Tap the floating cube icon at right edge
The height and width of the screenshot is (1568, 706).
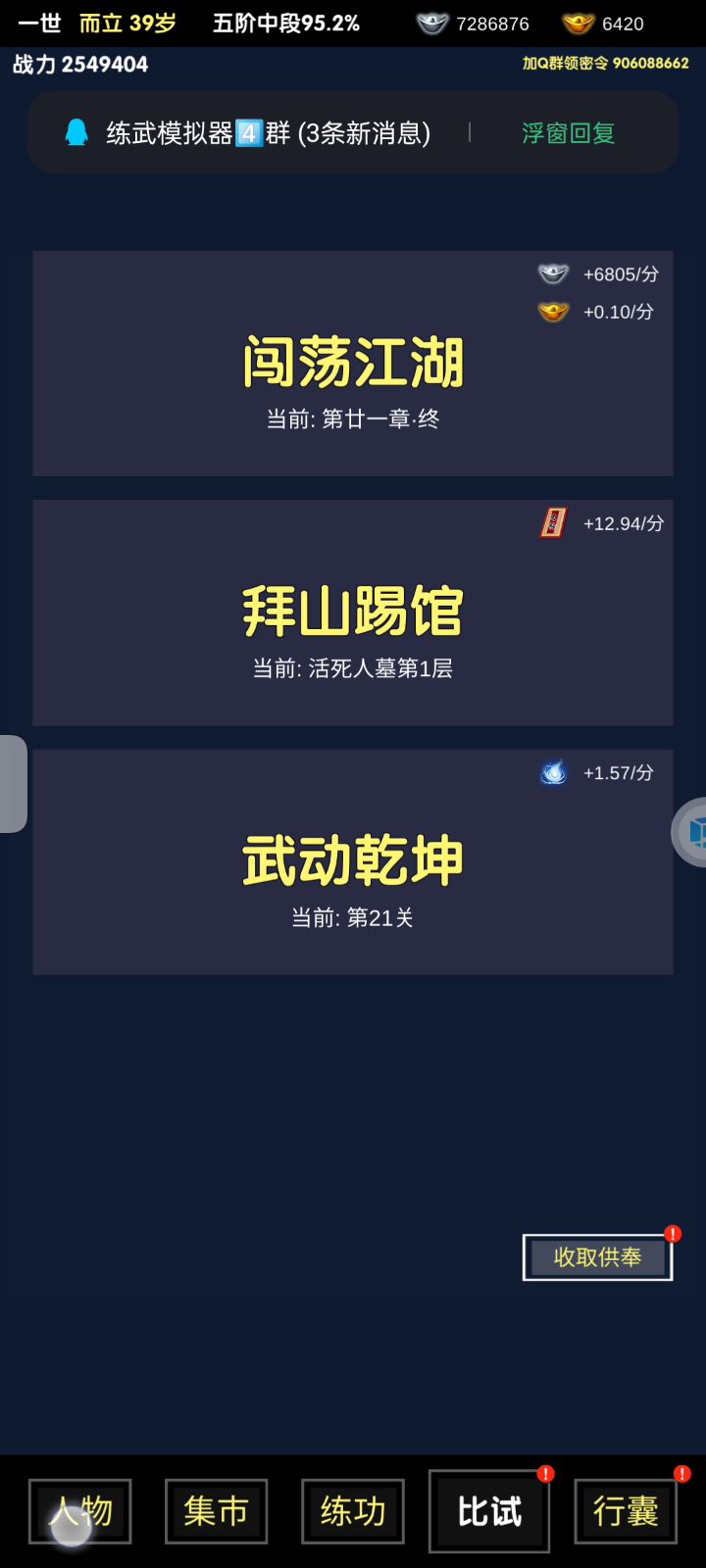692,832
